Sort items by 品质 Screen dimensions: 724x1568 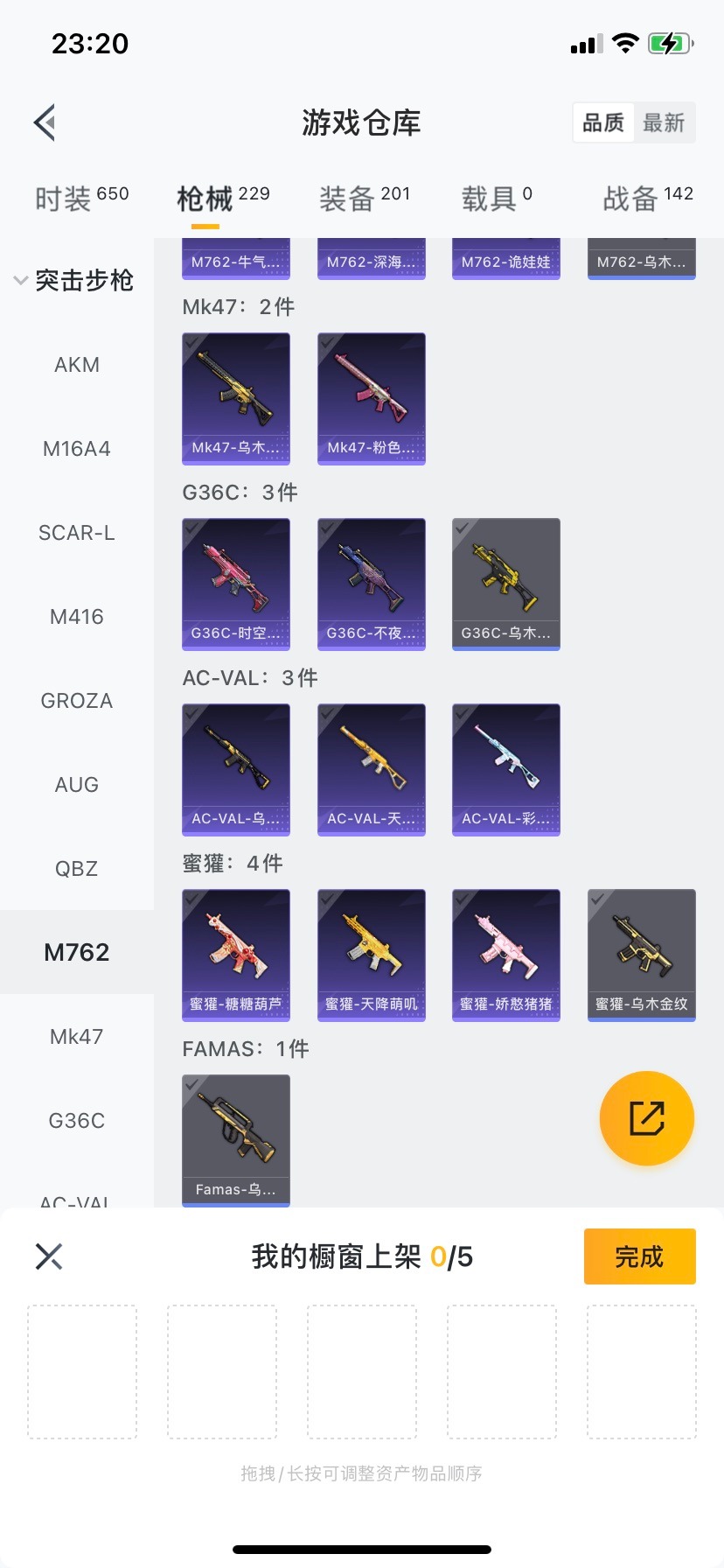click(x=603, y=122)
